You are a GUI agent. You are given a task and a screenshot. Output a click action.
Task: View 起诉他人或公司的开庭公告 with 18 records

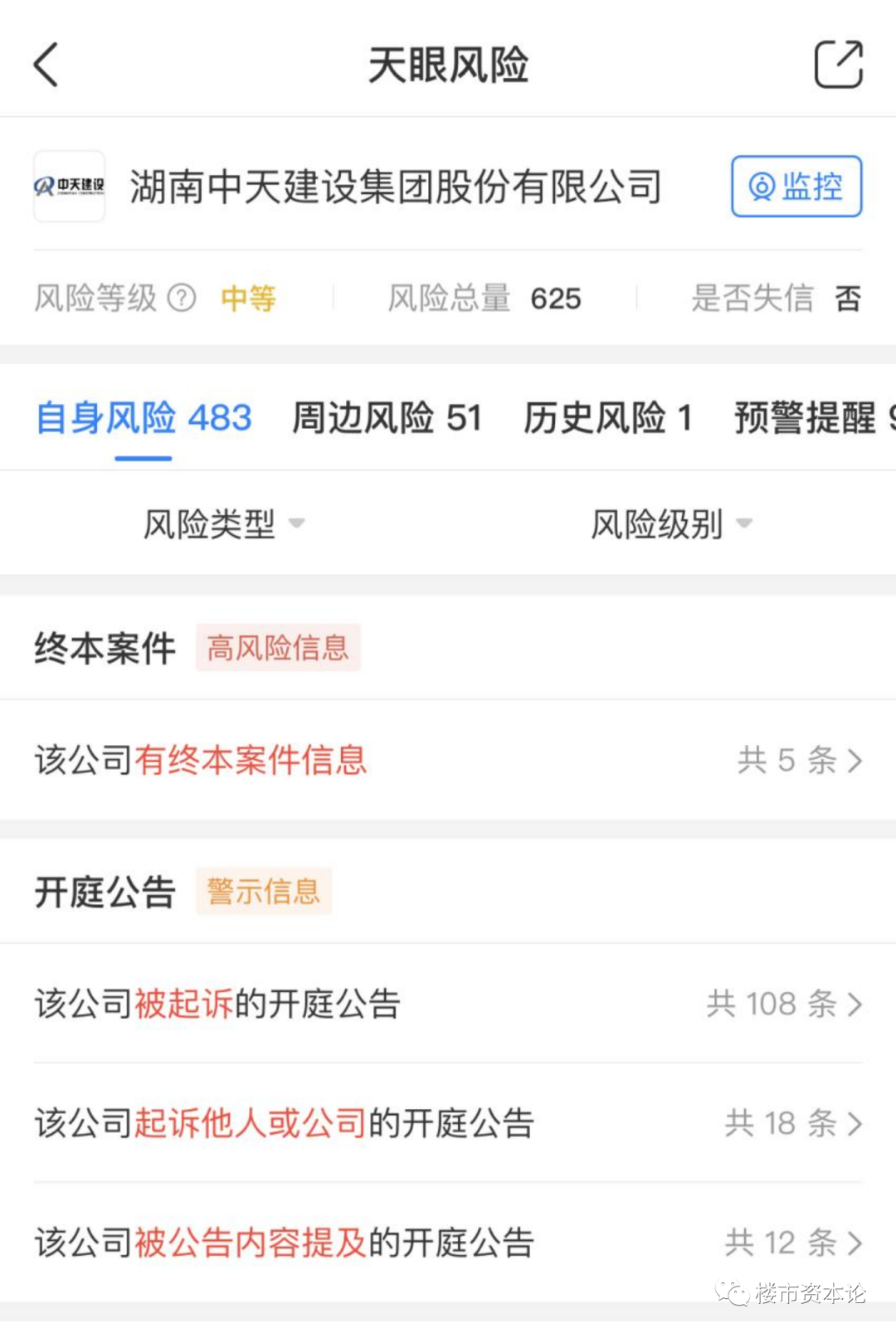[448, 1123]
